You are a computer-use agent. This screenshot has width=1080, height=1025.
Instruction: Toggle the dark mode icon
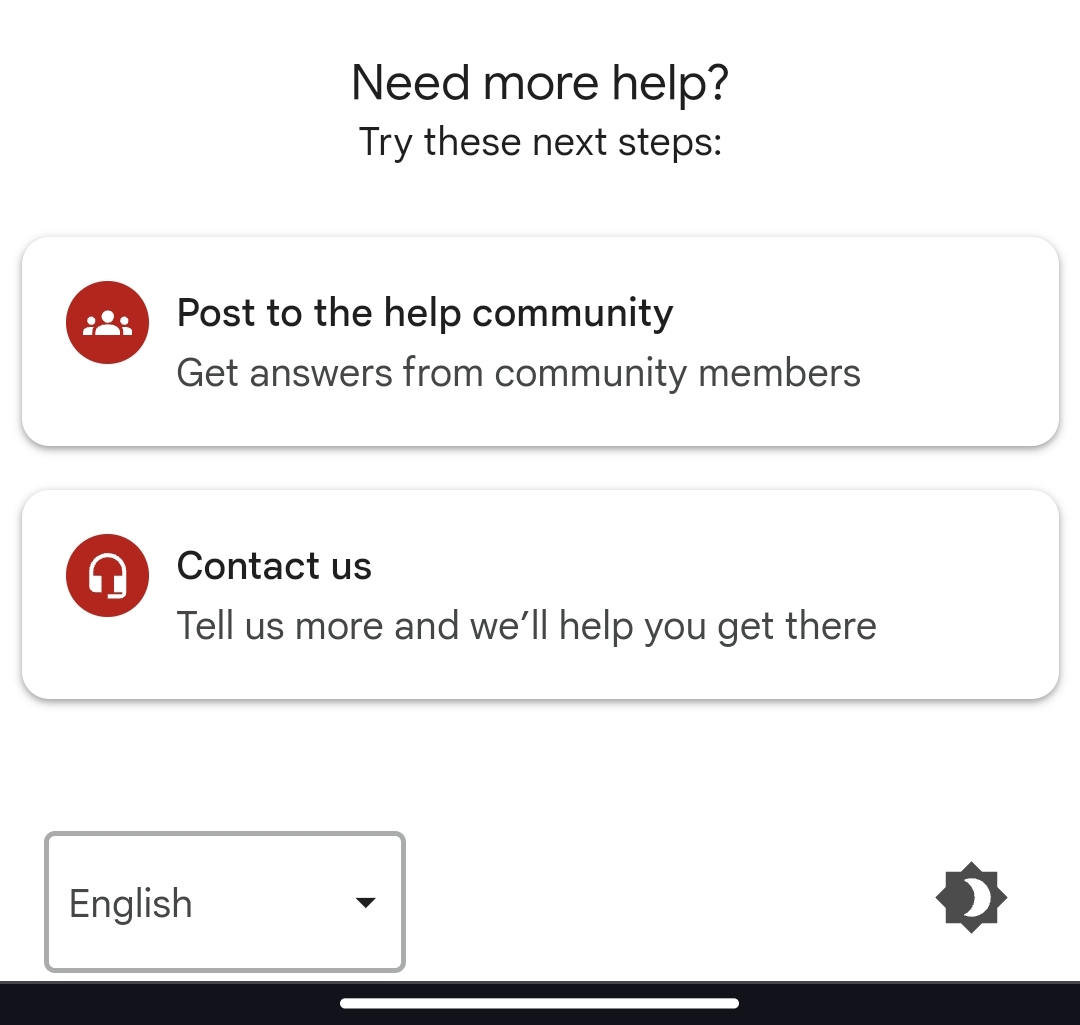970,898
